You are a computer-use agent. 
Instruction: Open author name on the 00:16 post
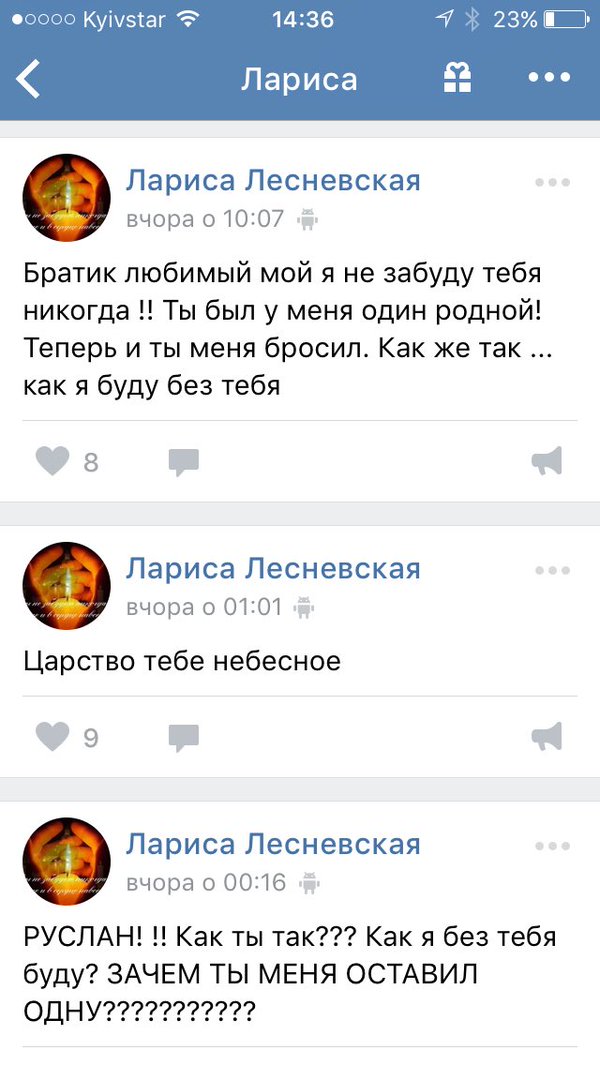[272, 844]
